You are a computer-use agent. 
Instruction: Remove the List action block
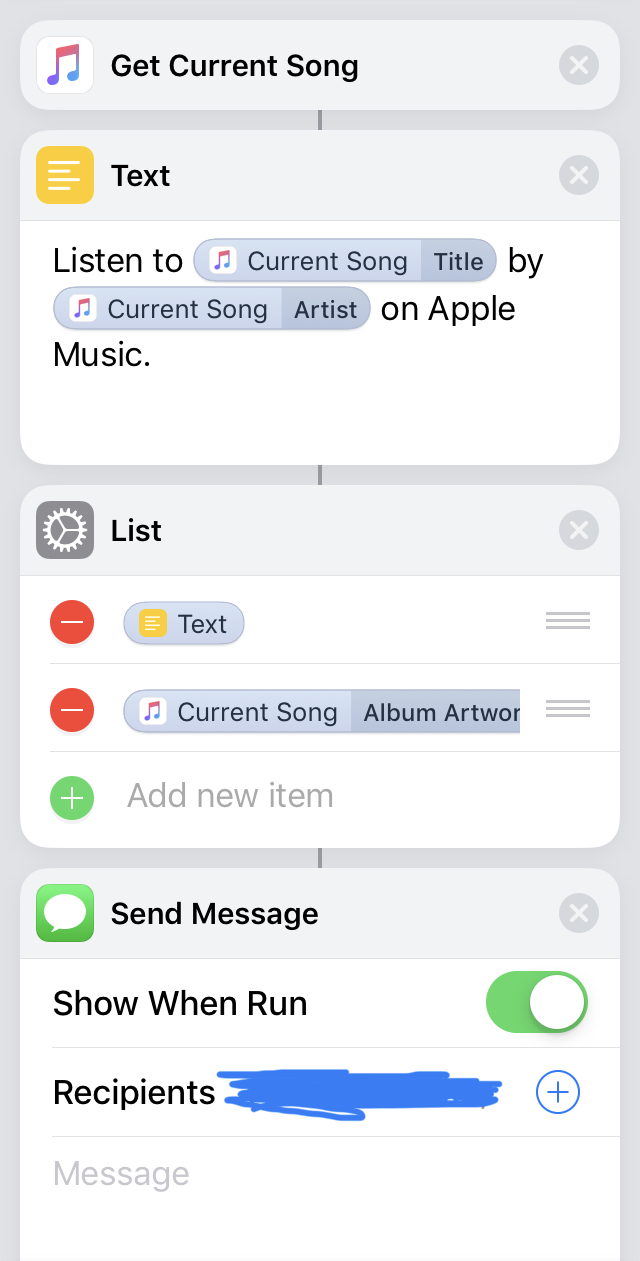(578, 530)
